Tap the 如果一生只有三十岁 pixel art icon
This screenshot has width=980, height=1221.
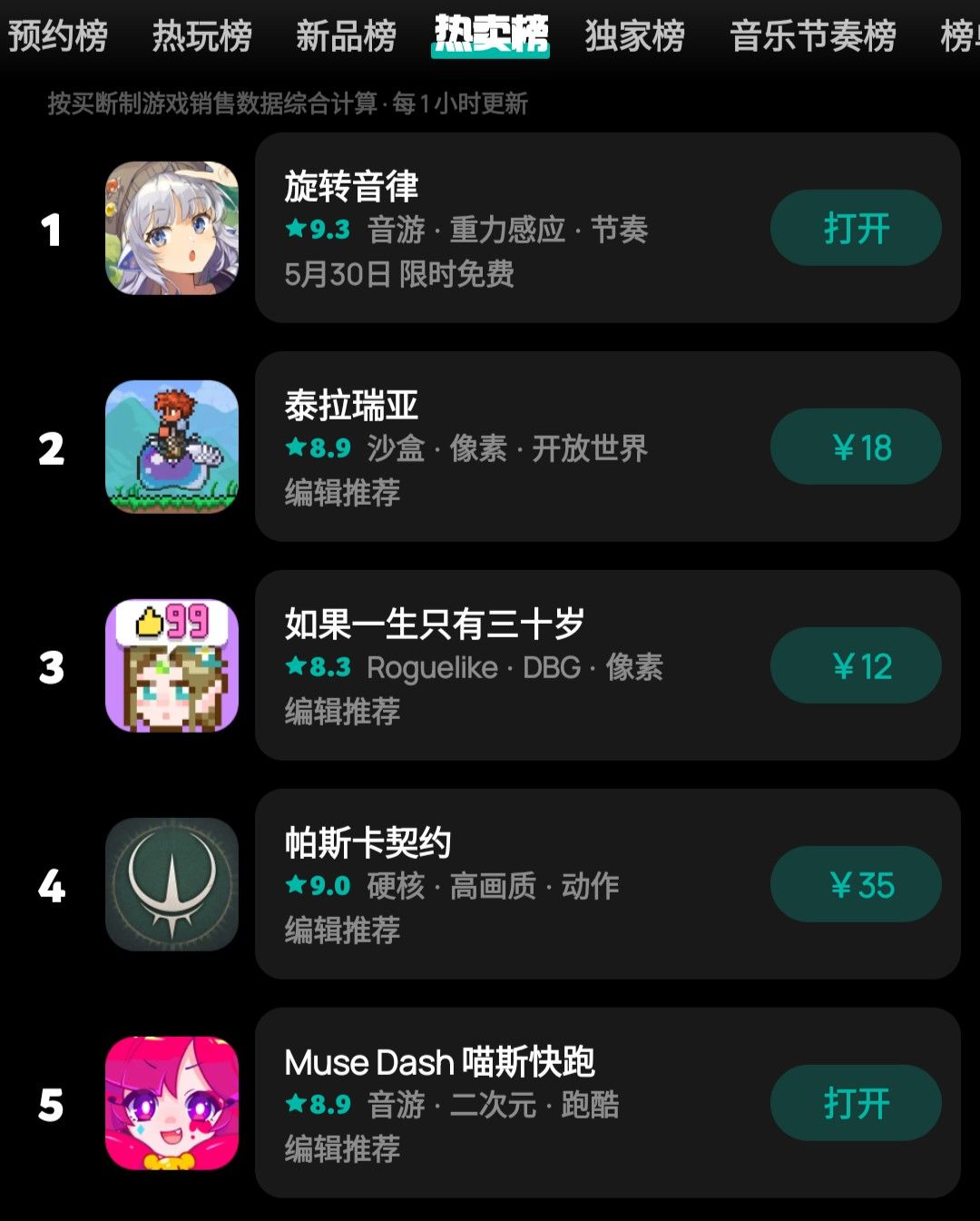click(x=172, y=665)
